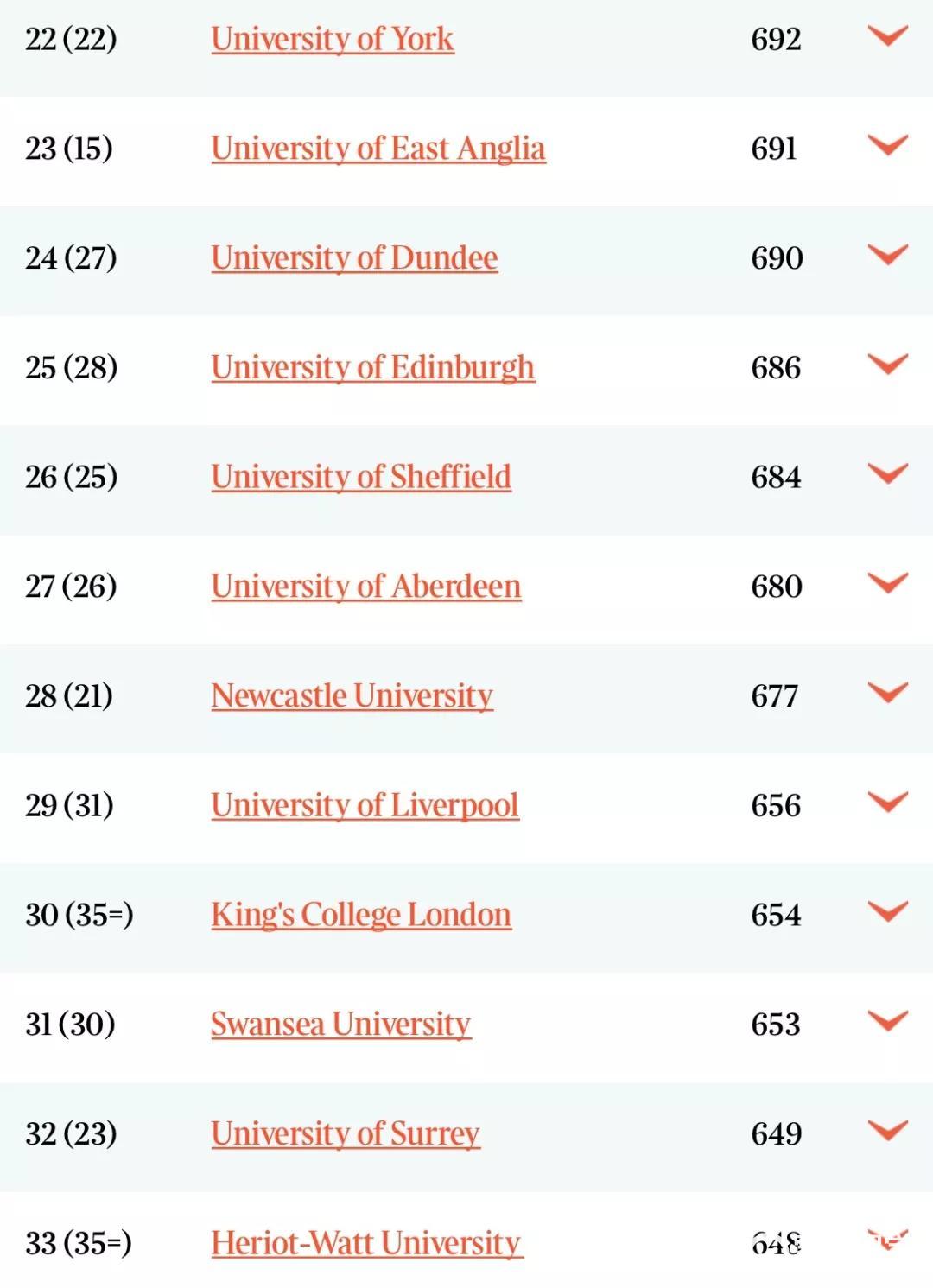Expand details for Swansea University

point(887,1022)
